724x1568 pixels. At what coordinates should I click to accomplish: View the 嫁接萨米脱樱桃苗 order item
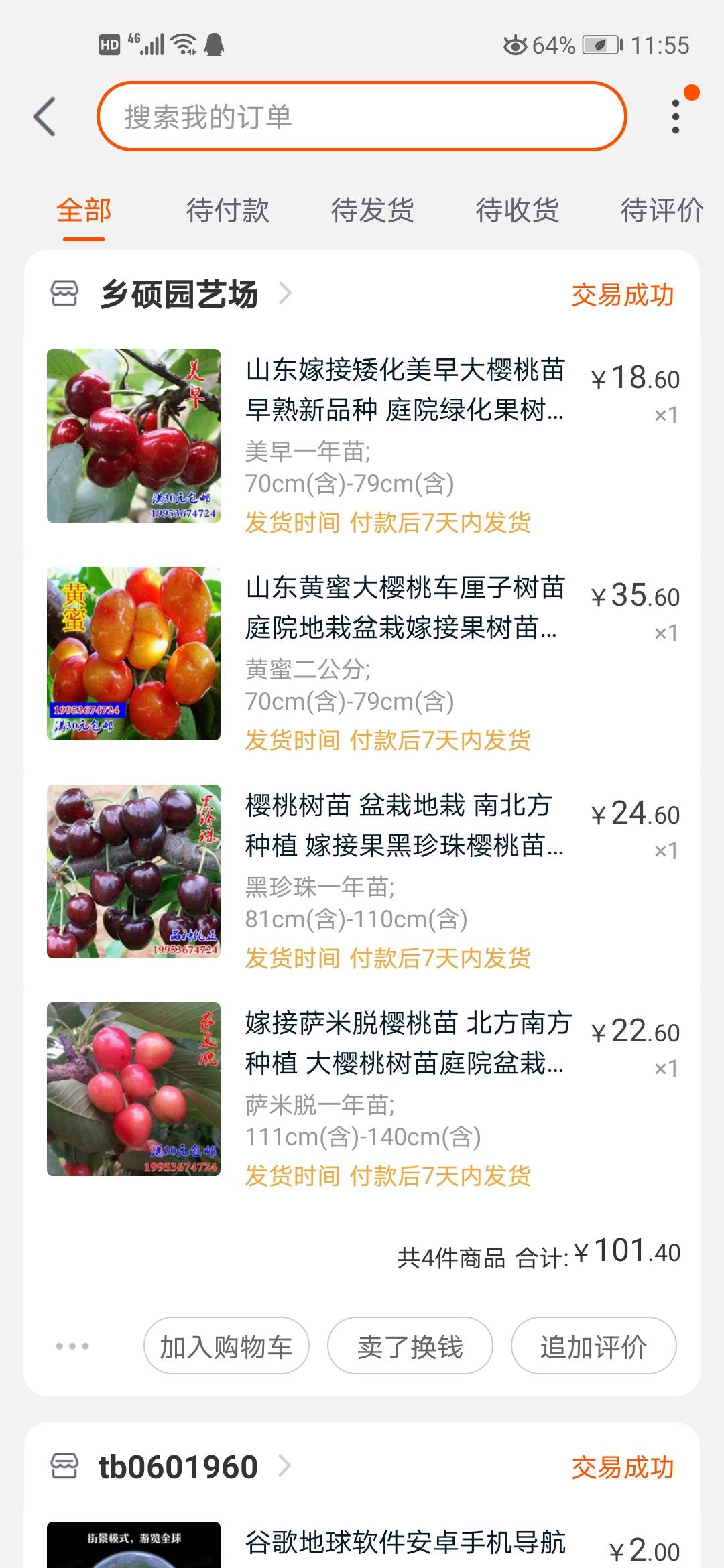[405, 1043]
